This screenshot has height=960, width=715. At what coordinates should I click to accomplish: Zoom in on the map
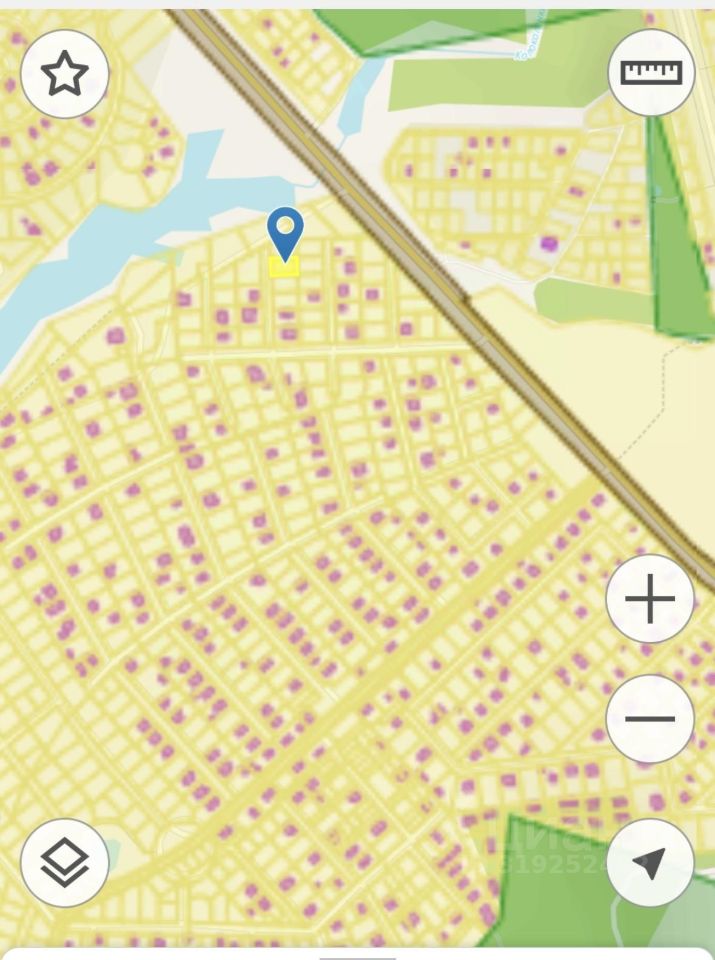tap(650, 599)
